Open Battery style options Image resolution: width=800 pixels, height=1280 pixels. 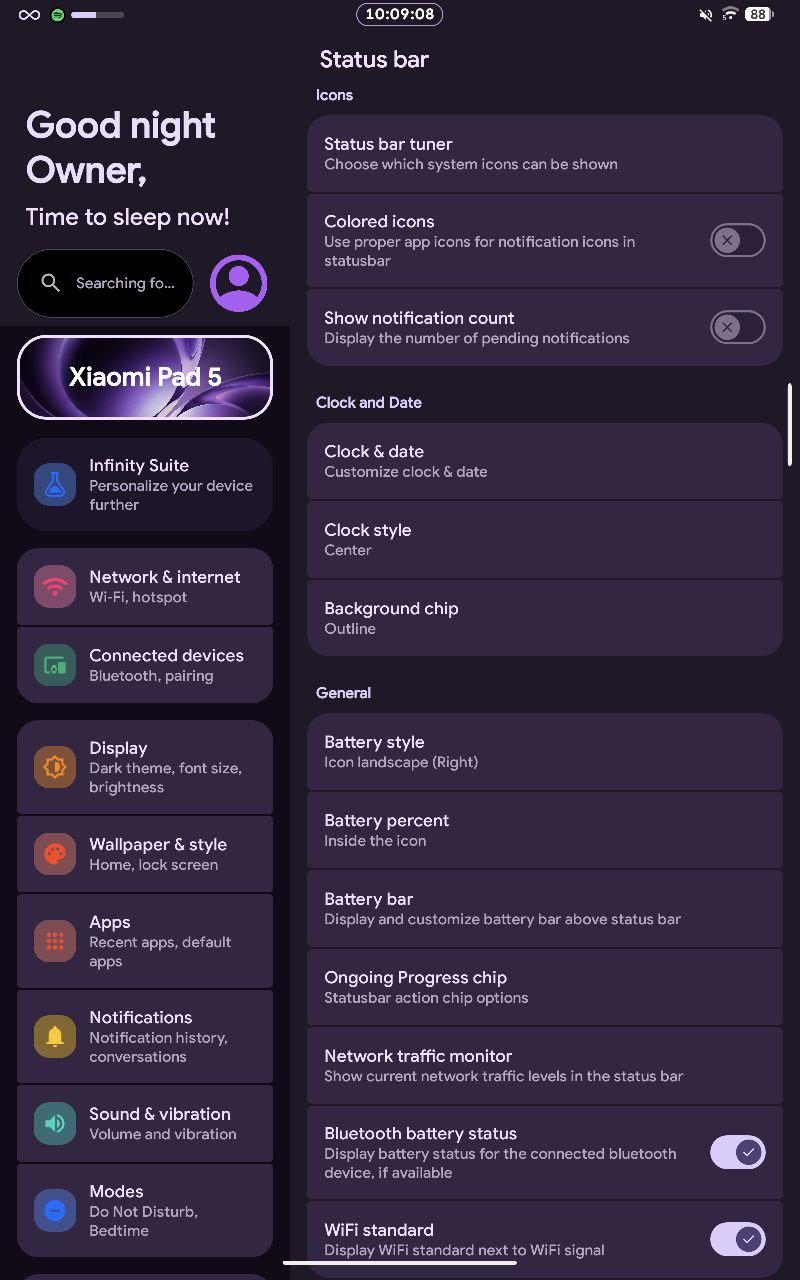544,751
